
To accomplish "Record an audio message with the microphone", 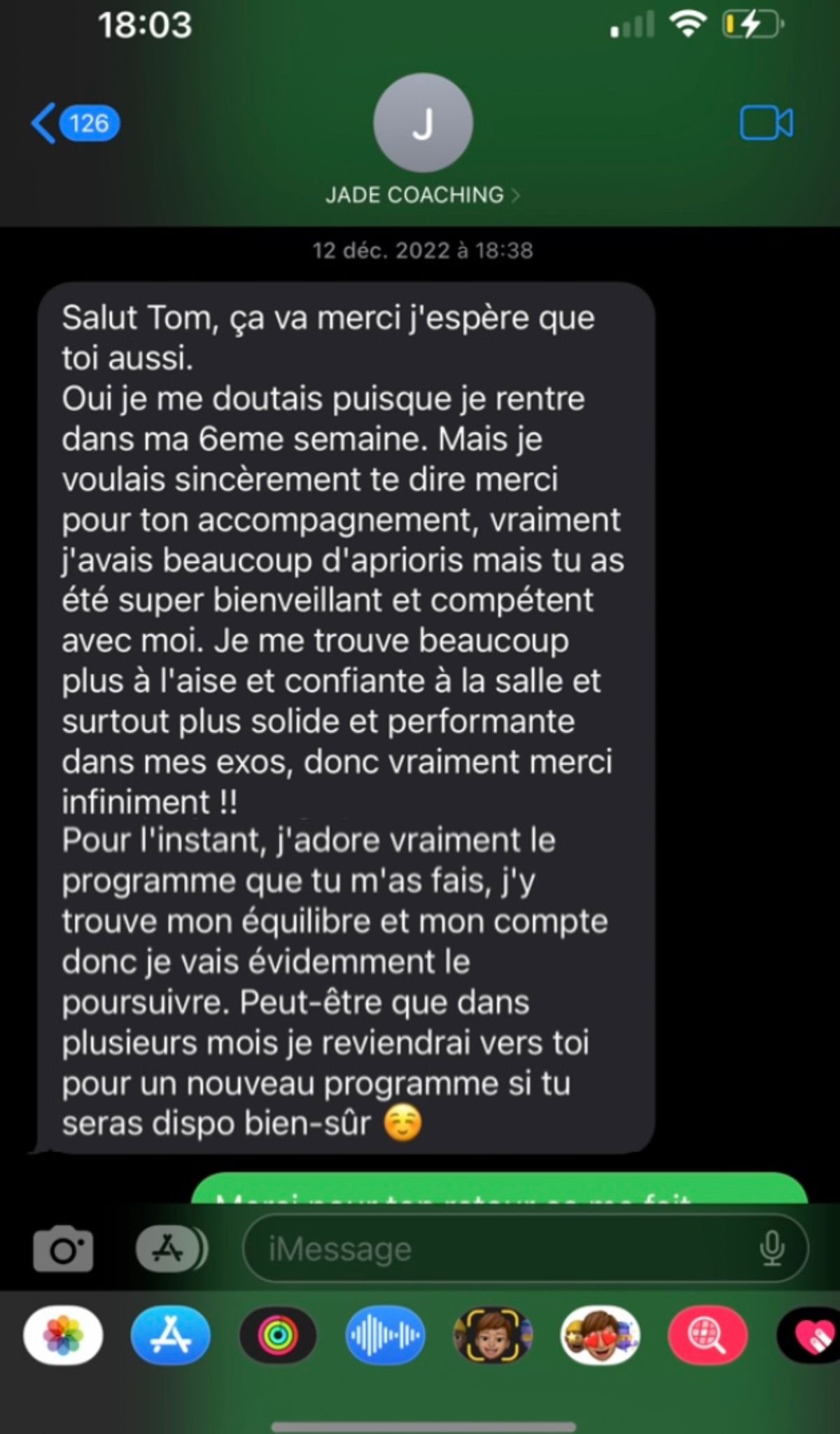I will coord(771,1248).
